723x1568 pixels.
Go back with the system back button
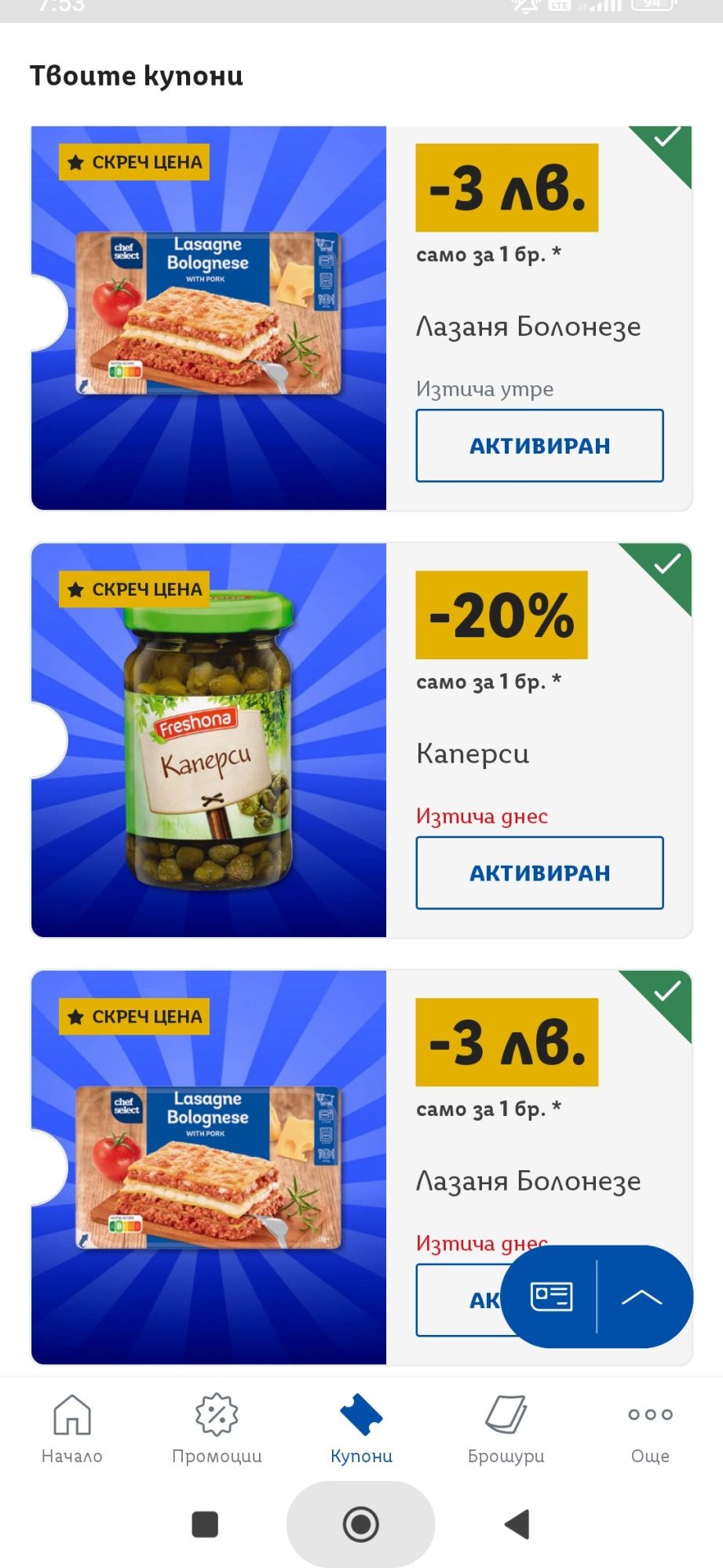coord(517,1524)
